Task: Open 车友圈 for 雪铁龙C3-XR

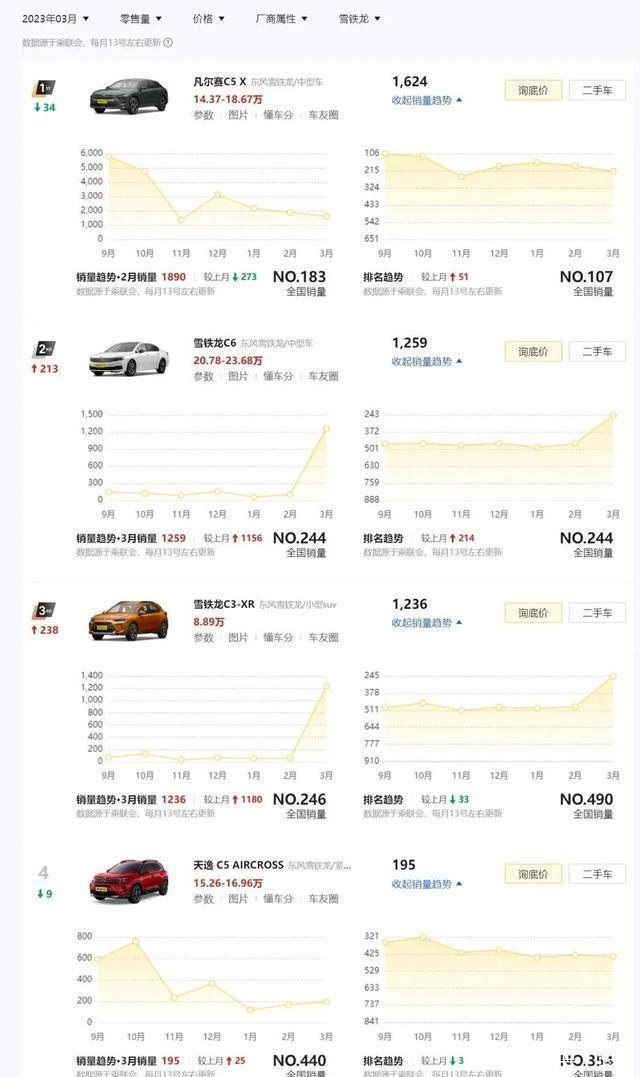Action: click(323, 637)
